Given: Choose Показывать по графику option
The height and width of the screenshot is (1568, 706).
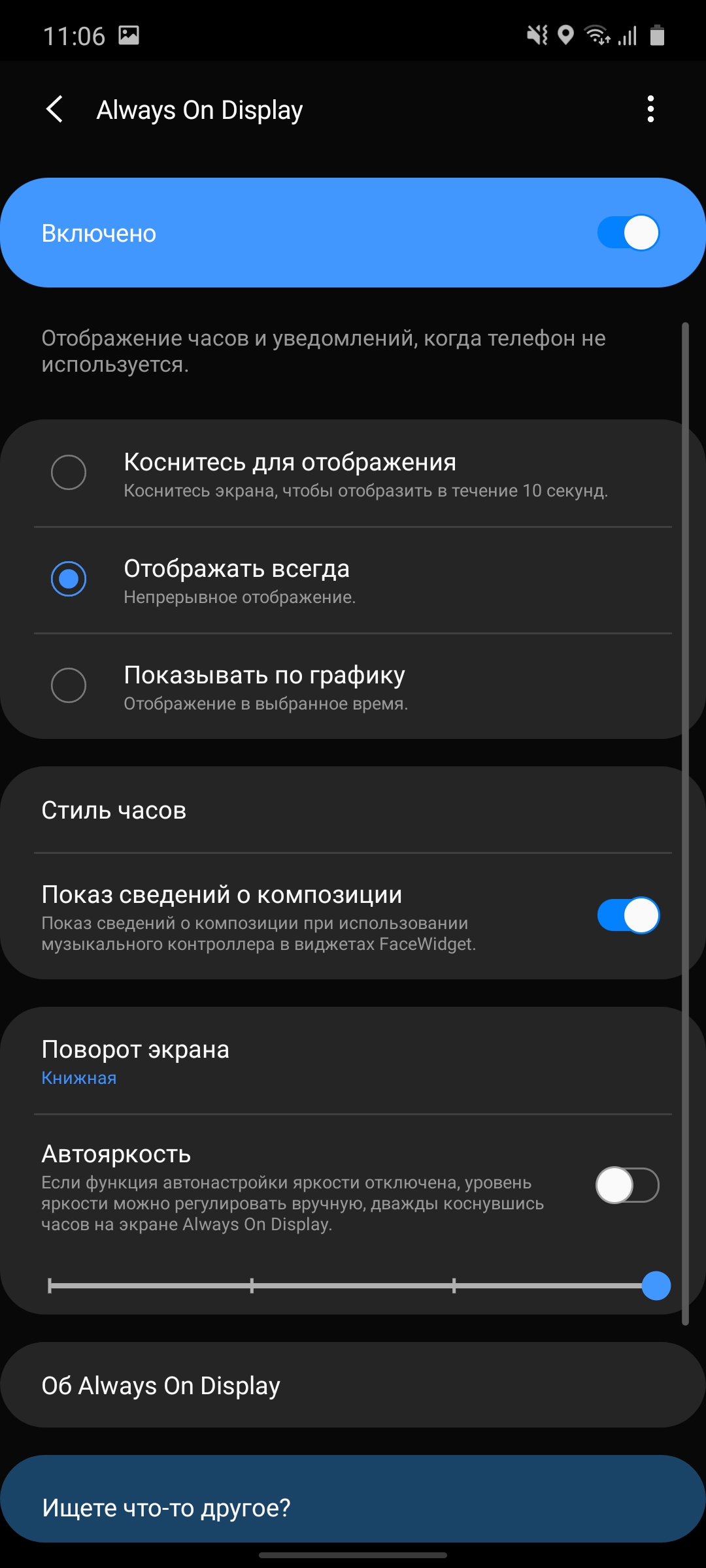Looking at the screenshot, I should point(69,685).
